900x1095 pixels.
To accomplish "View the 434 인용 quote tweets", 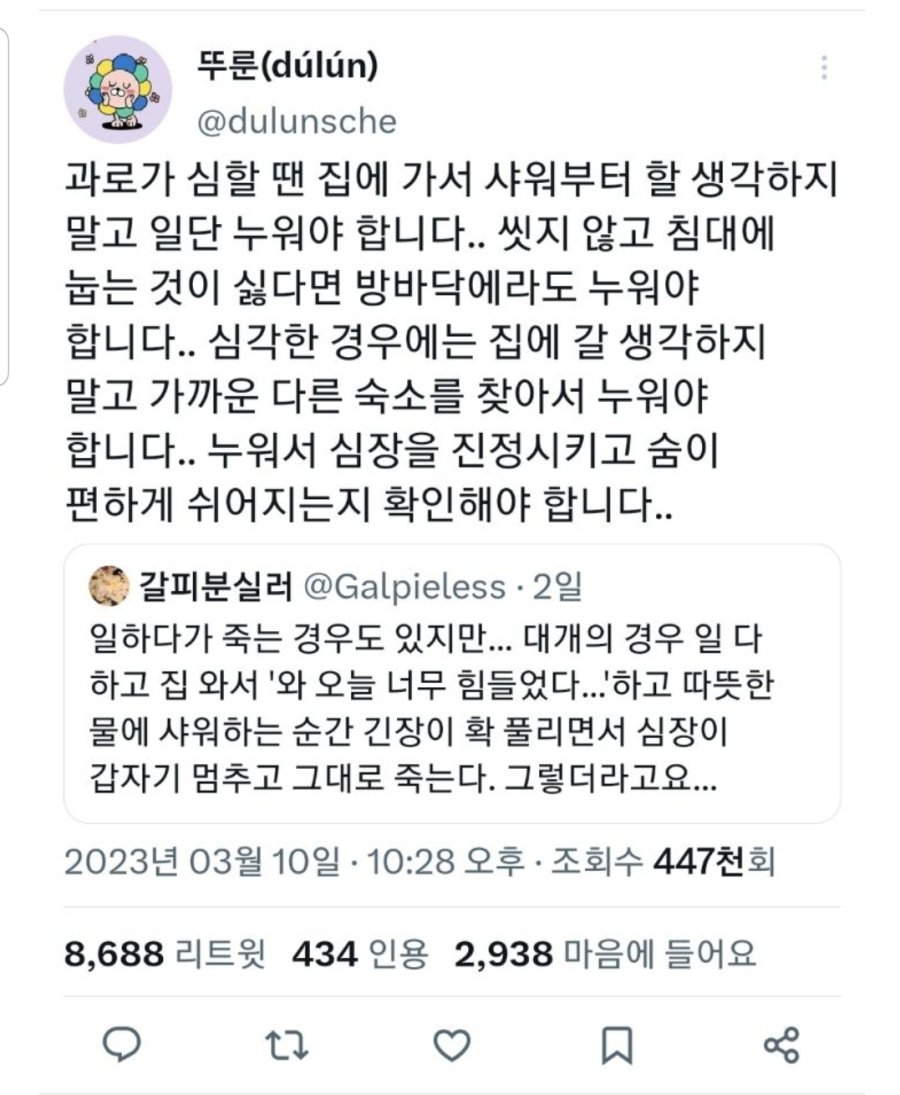I will [x=360, y=954].
